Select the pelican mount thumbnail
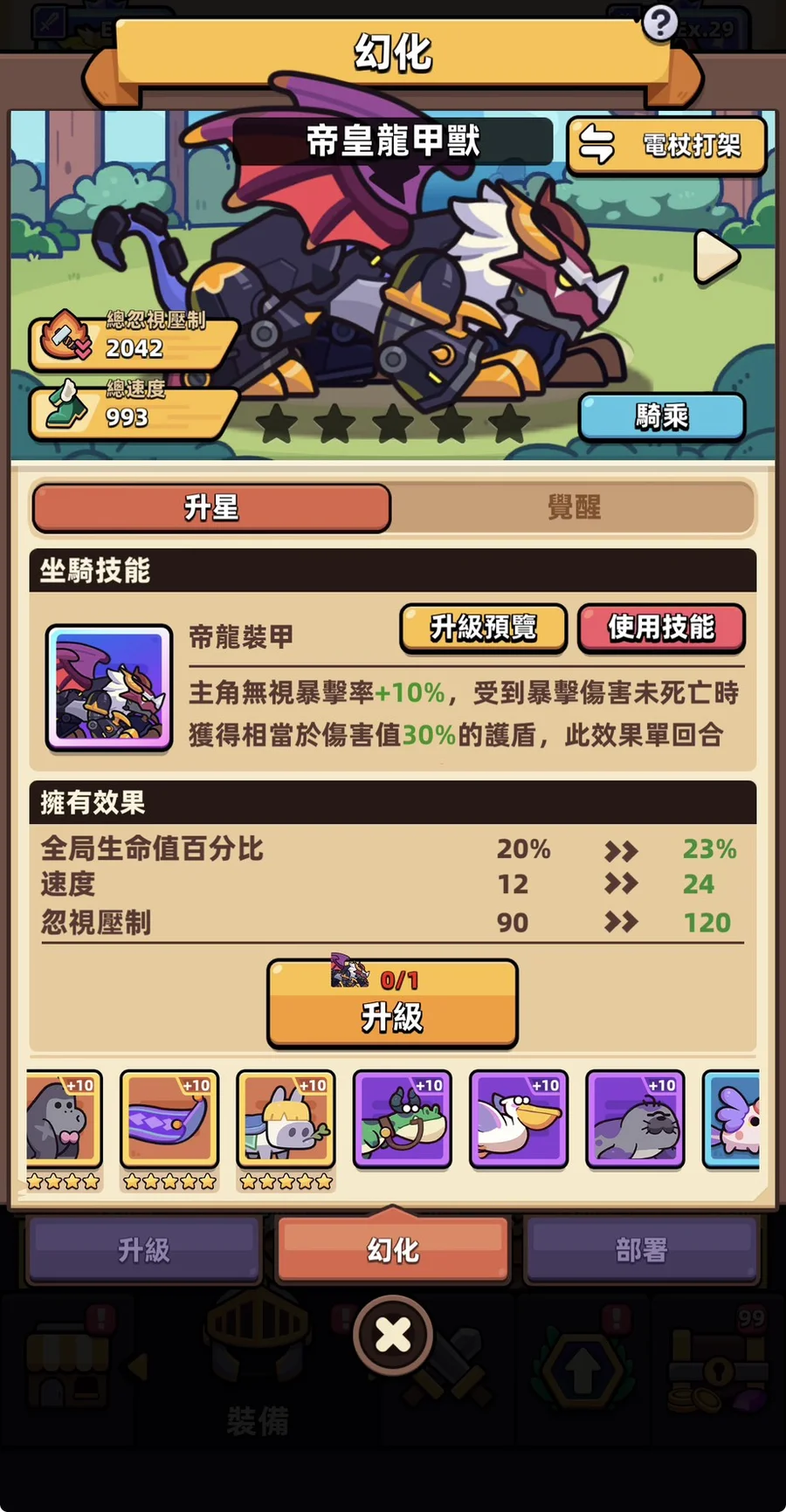 [x=519, y=1119]
